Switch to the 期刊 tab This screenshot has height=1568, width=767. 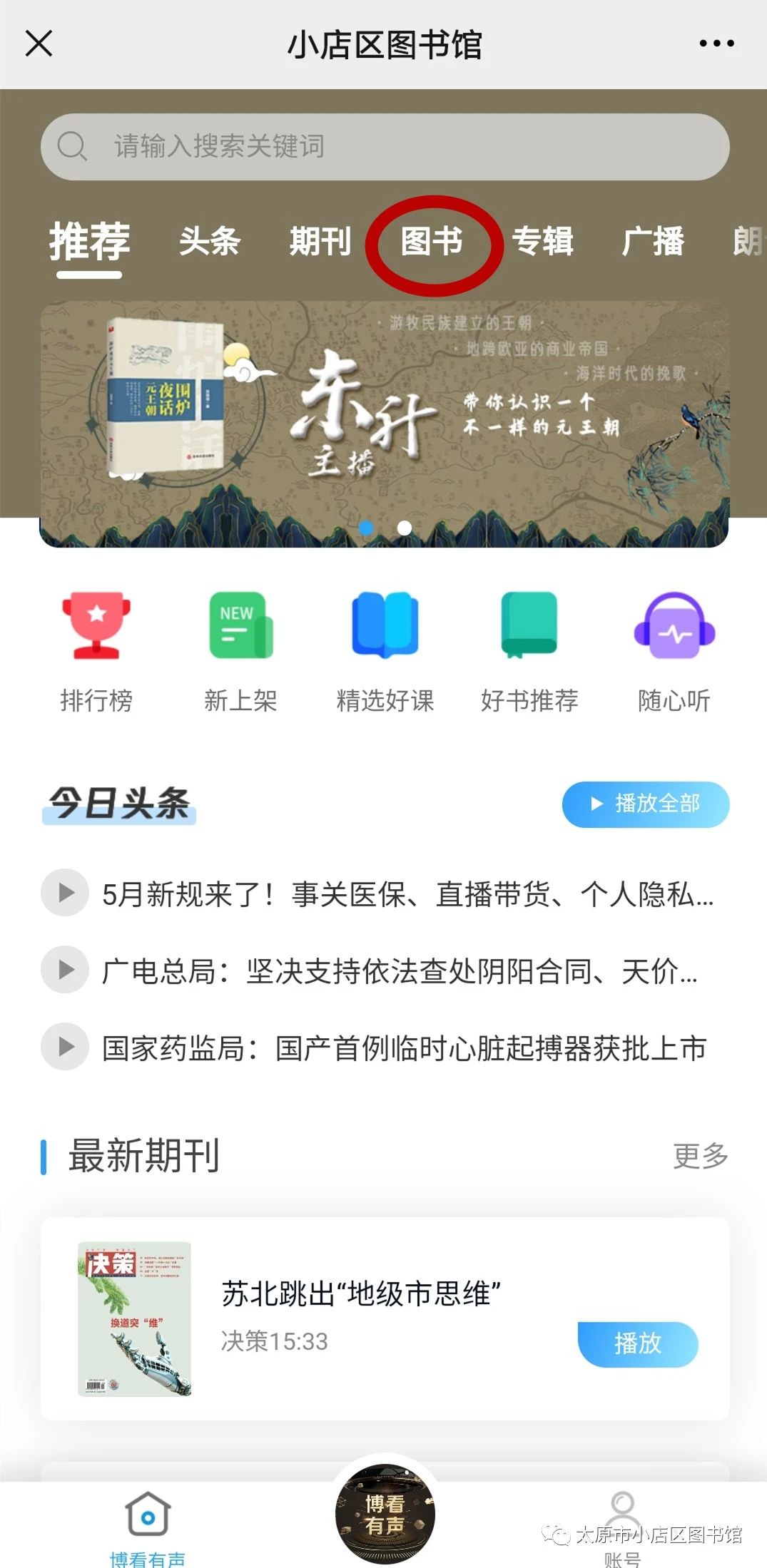pos(320,241)
